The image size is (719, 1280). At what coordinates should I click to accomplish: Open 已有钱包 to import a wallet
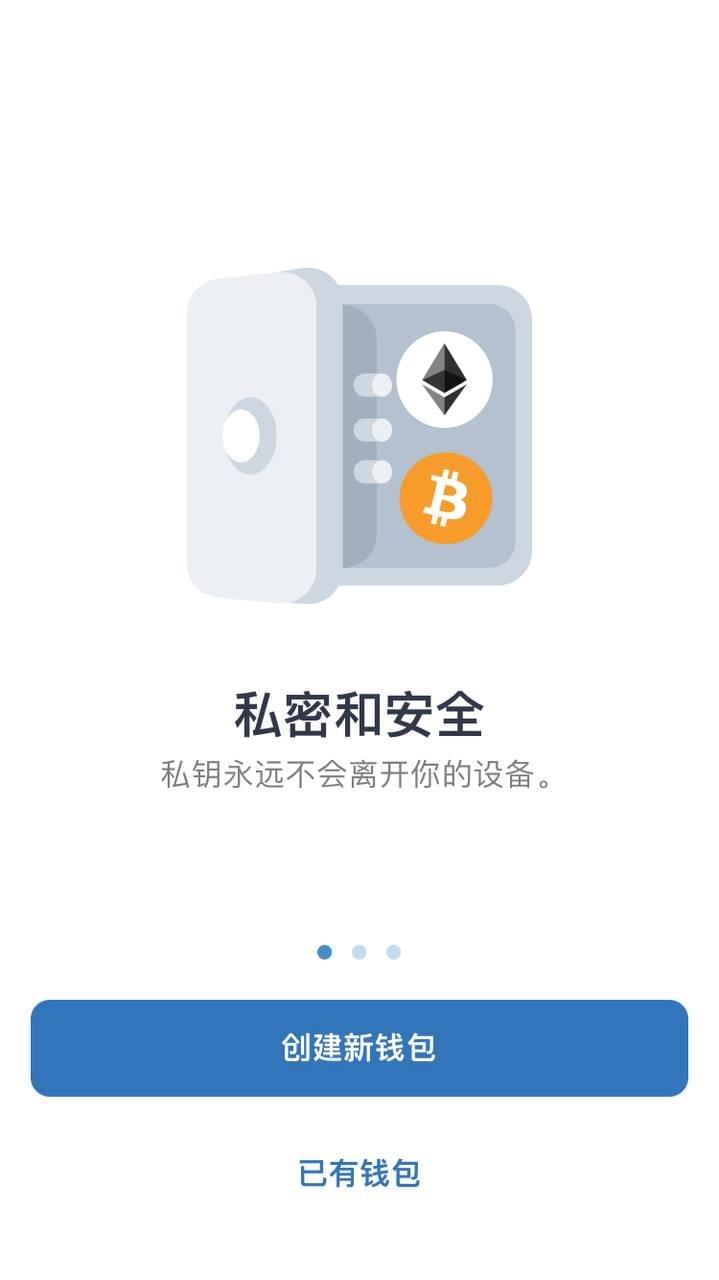(359, 1173)
